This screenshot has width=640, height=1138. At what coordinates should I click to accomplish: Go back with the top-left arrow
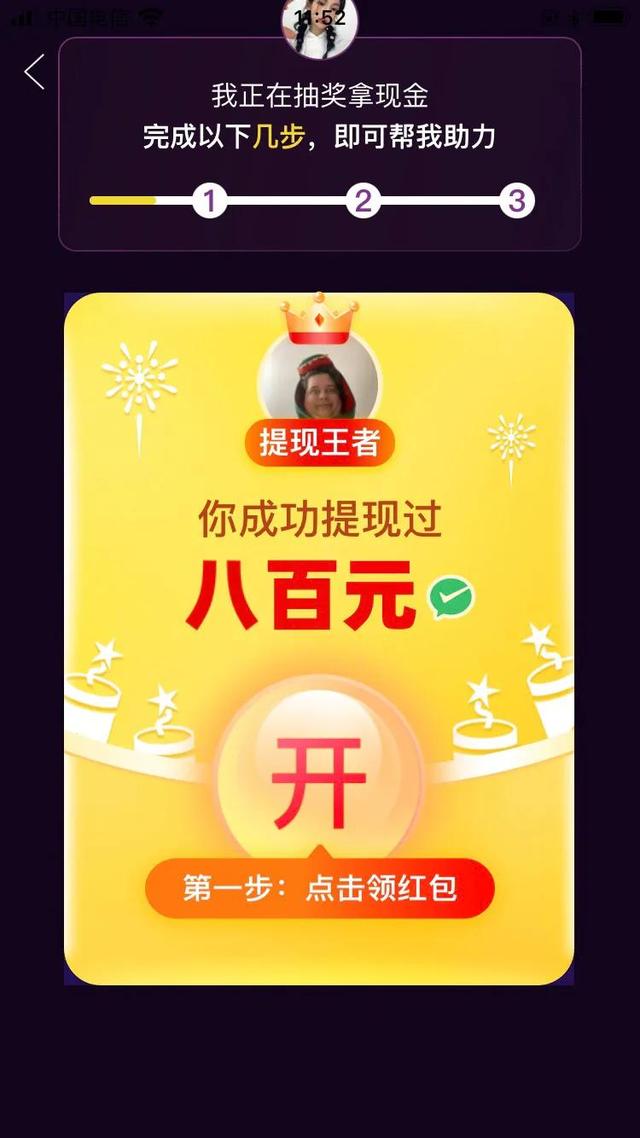point(35,72)
